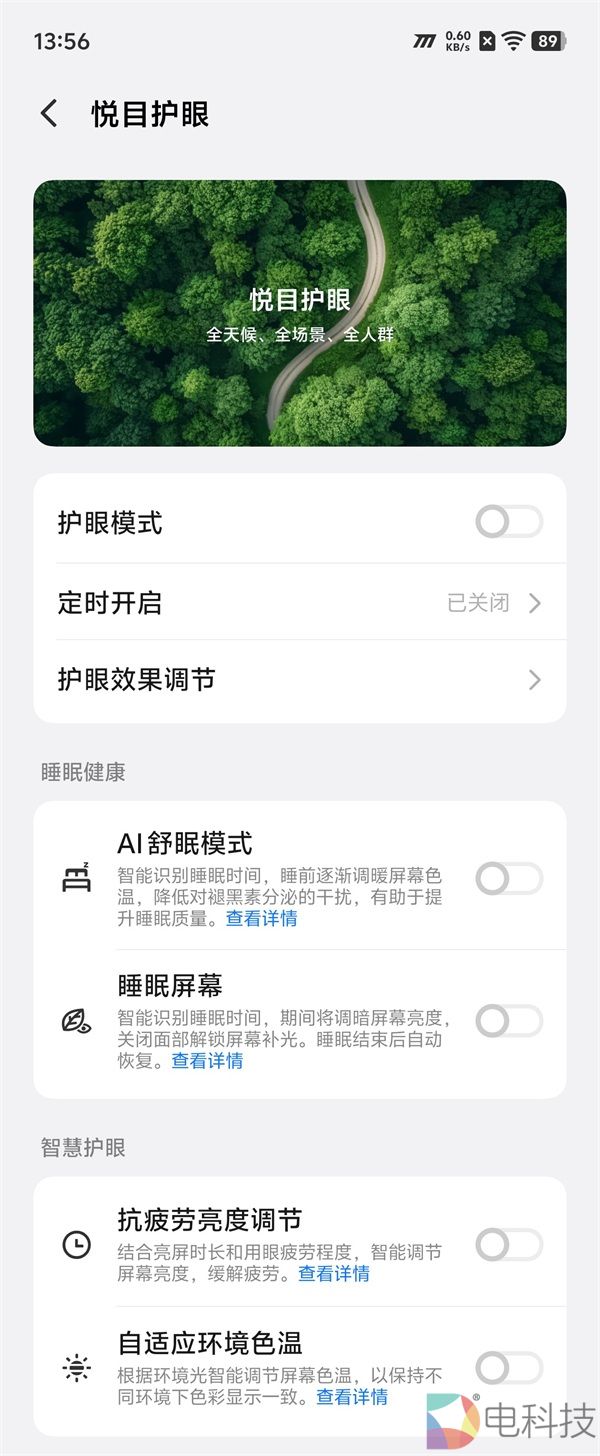Viewport: 600px width, 1456px height.
Task: Enable 睡眠屏幕 toggle
Action: (509, 1021)
